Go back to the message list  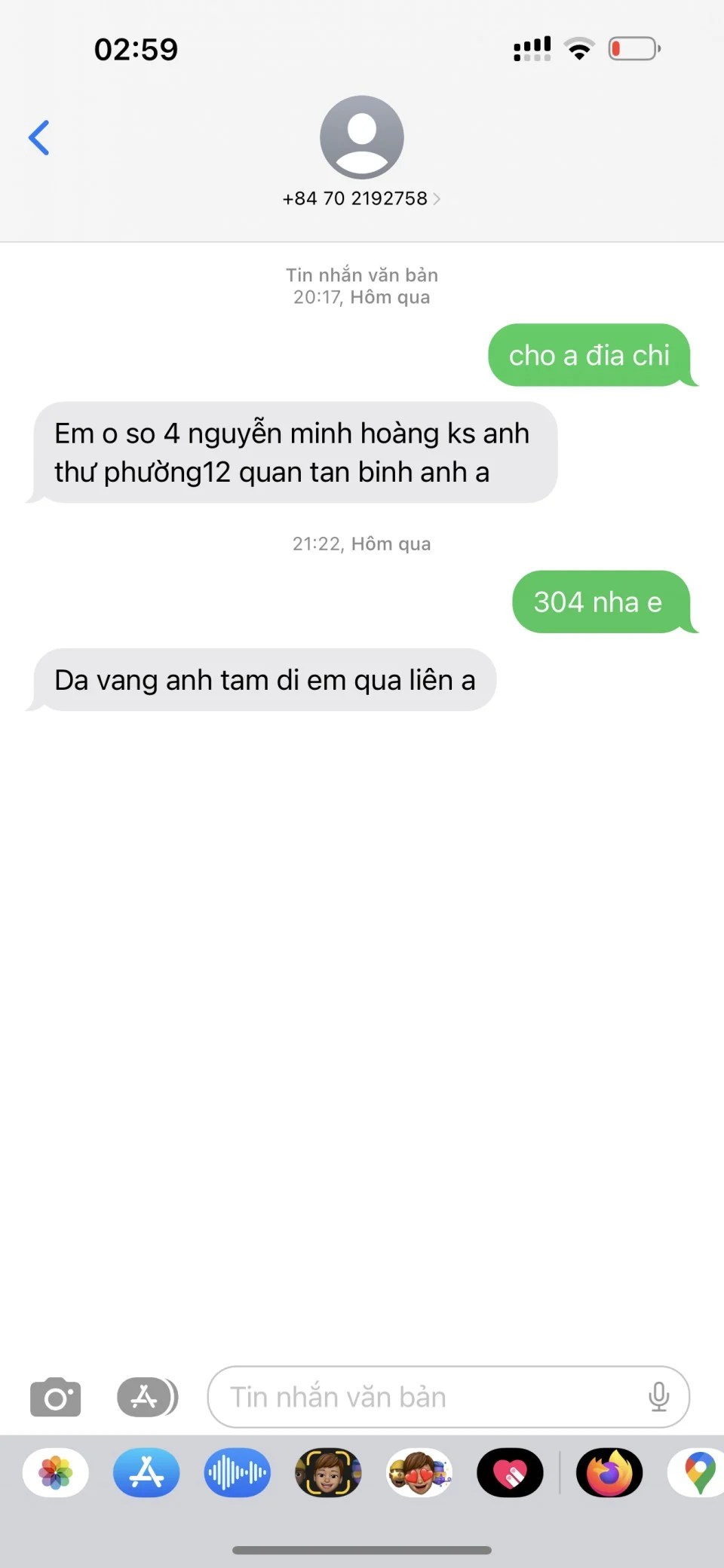pyautogui.click(x=39, y=138)
